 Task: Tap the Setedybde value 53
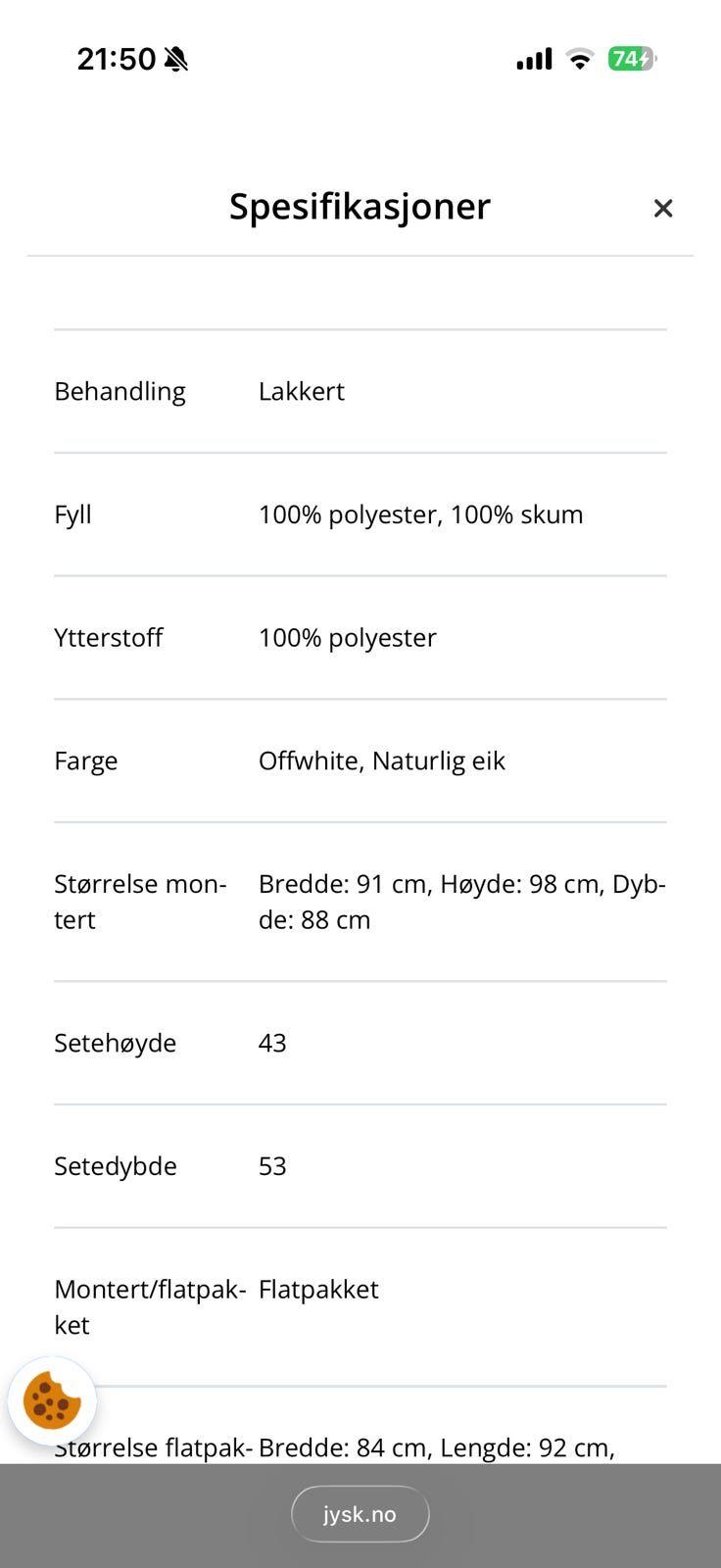pos(272,1166)
